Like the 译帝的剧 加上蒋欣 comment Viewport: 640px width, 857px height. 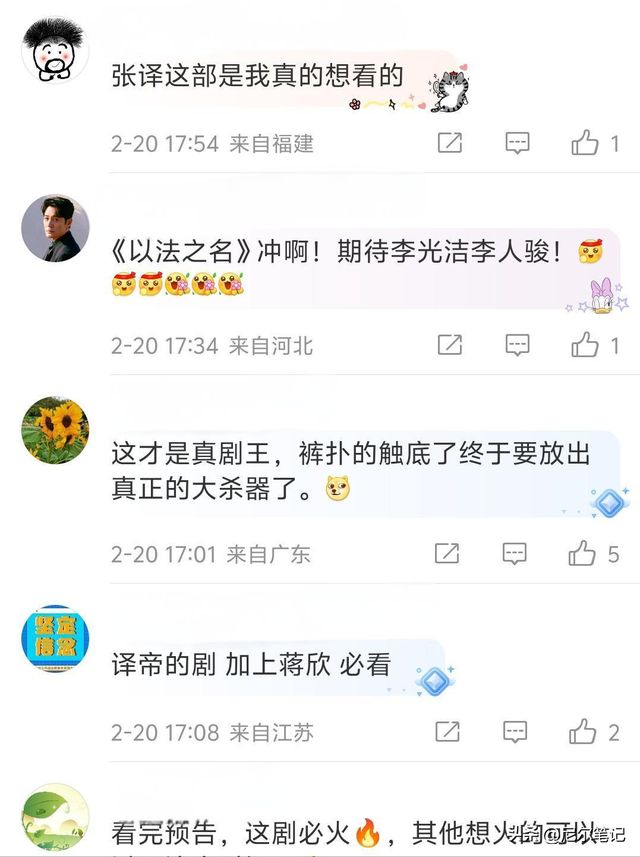583,732
